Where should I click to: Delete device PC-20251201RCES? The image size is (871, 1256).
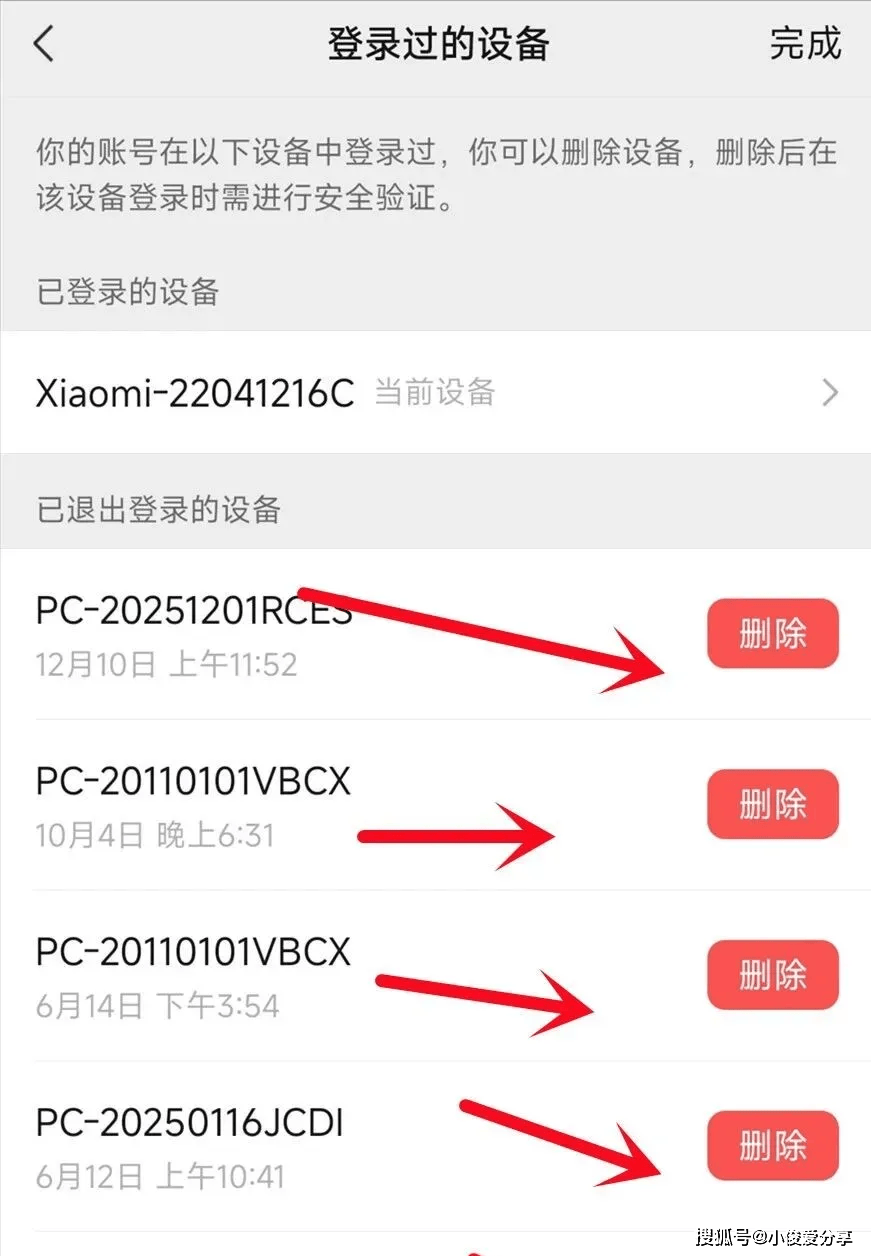(x=772, y=634)
